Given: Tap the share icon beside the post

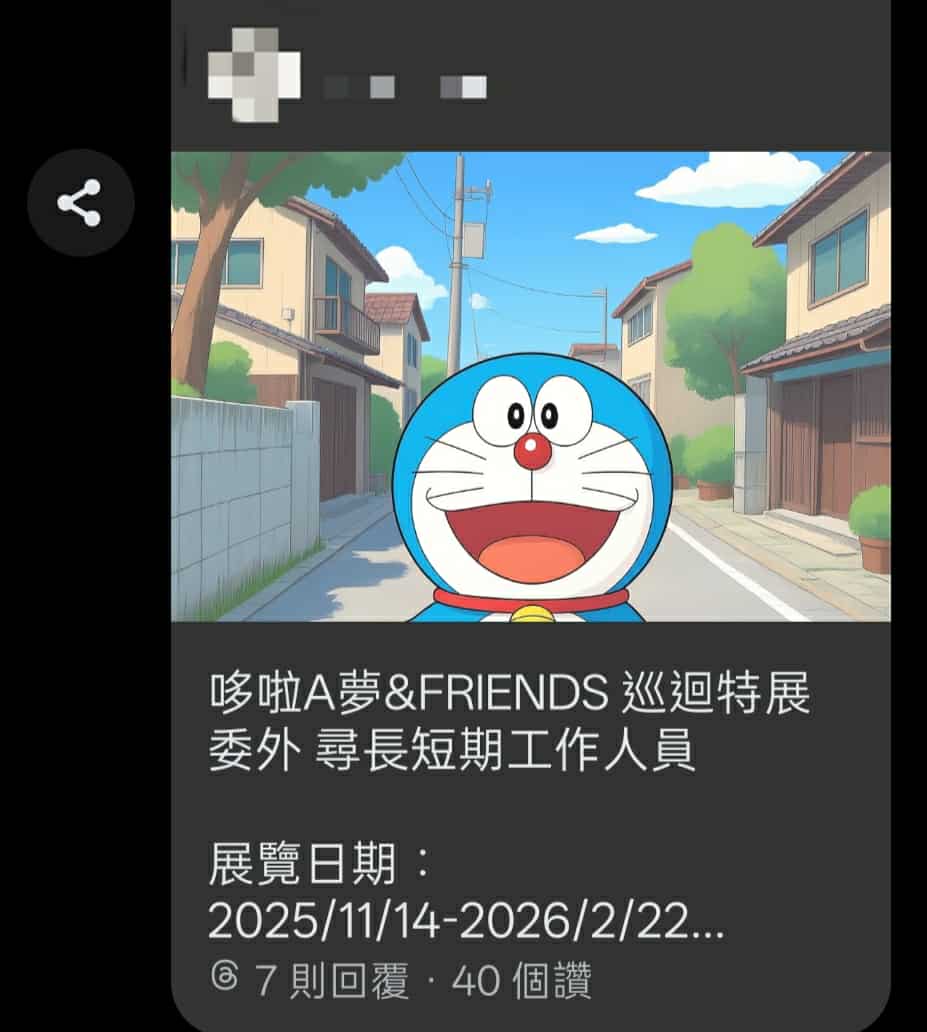Looking at the screenshot, I should 79,202.
